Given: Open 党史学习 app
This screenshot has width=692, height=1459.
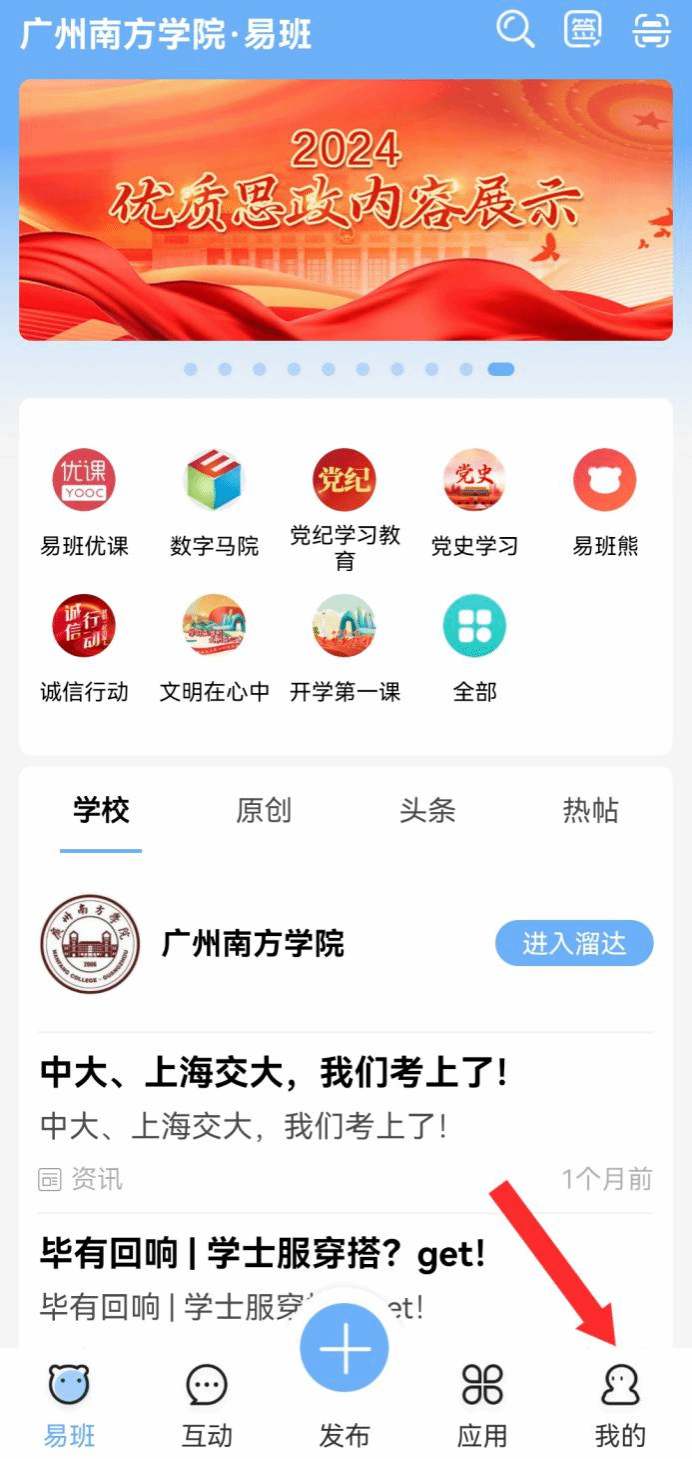Looking at the screenshot, I should (x=474, y=481).
